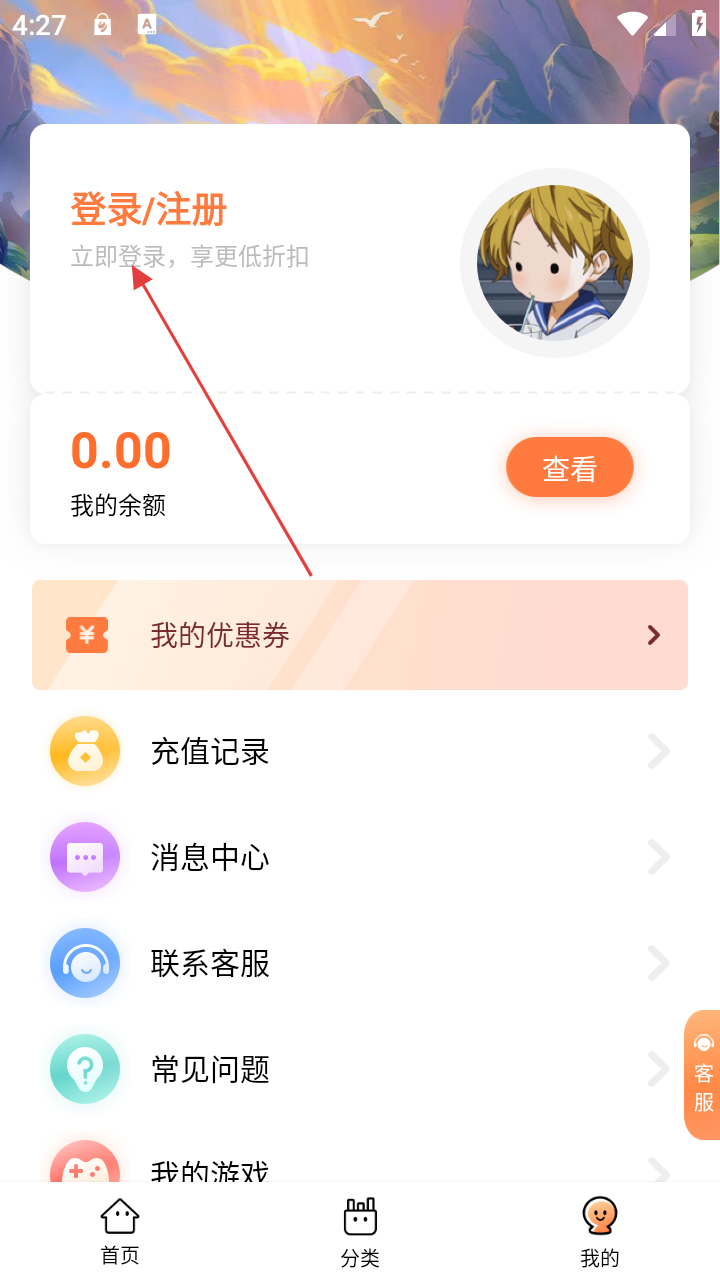
Task: Tap the 查看 balance button
Action: tap(569, 468)
